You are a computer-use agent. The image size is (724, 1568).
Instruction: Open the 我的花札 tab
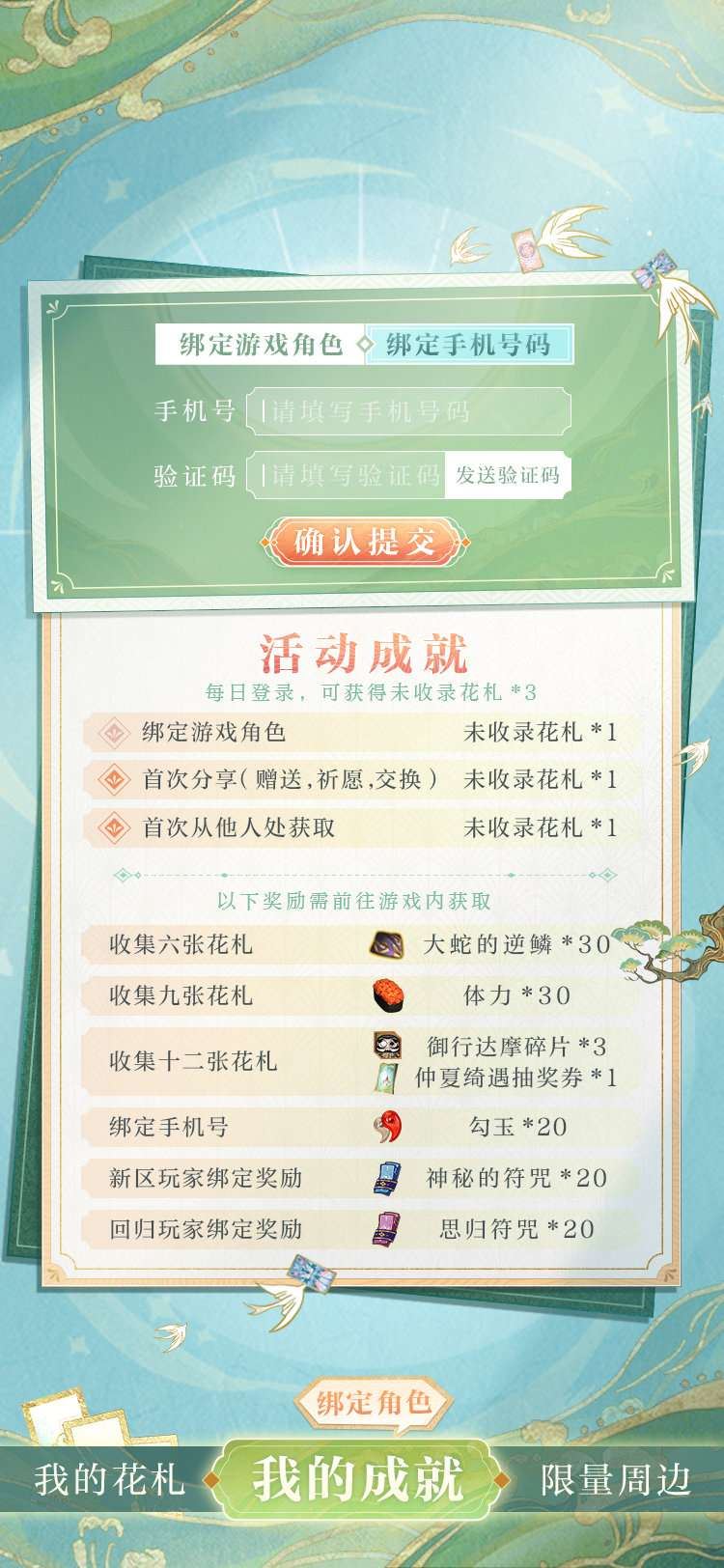[x=109, y=1480]
